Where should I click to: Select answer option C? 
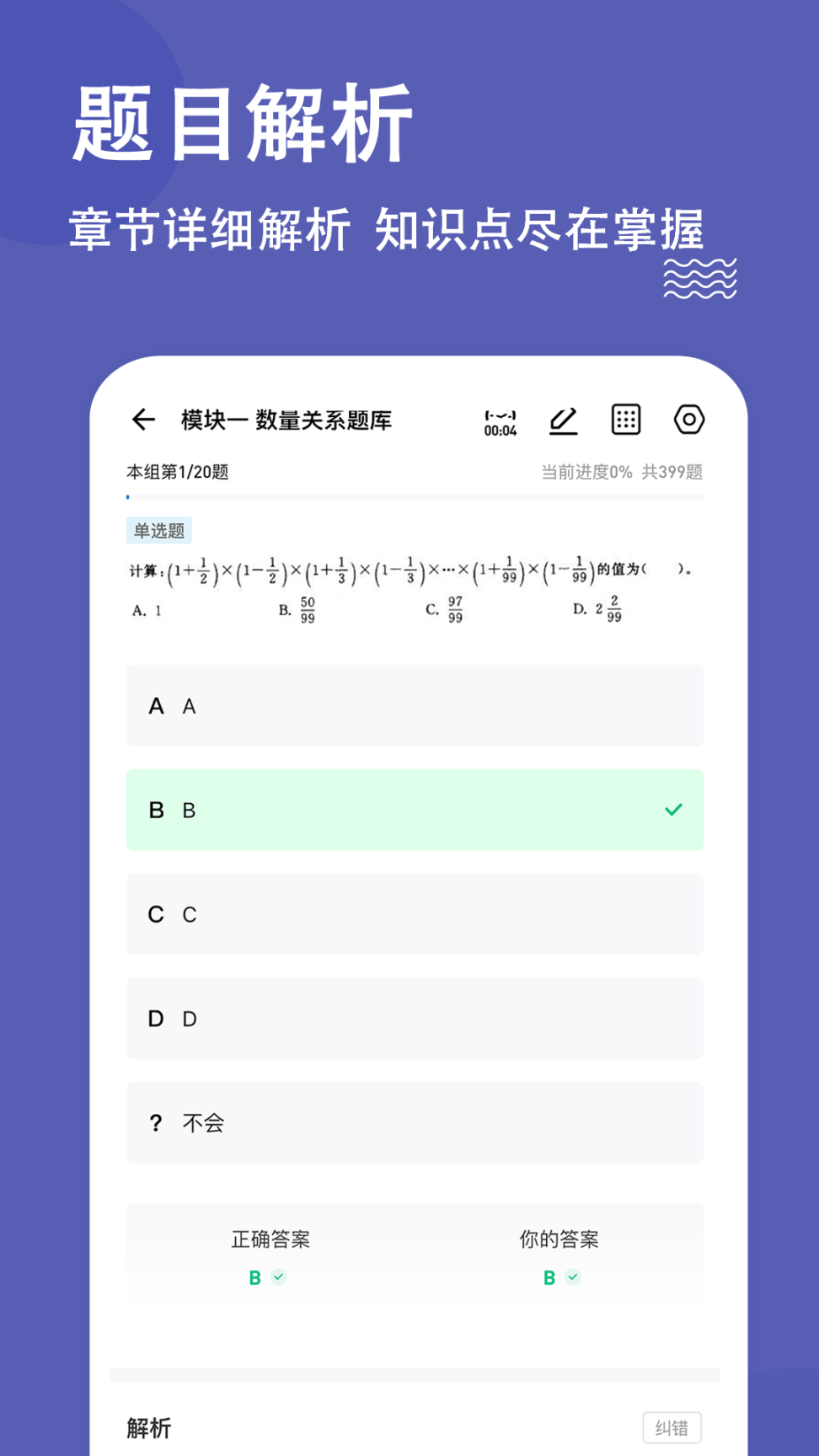[415, 914]
